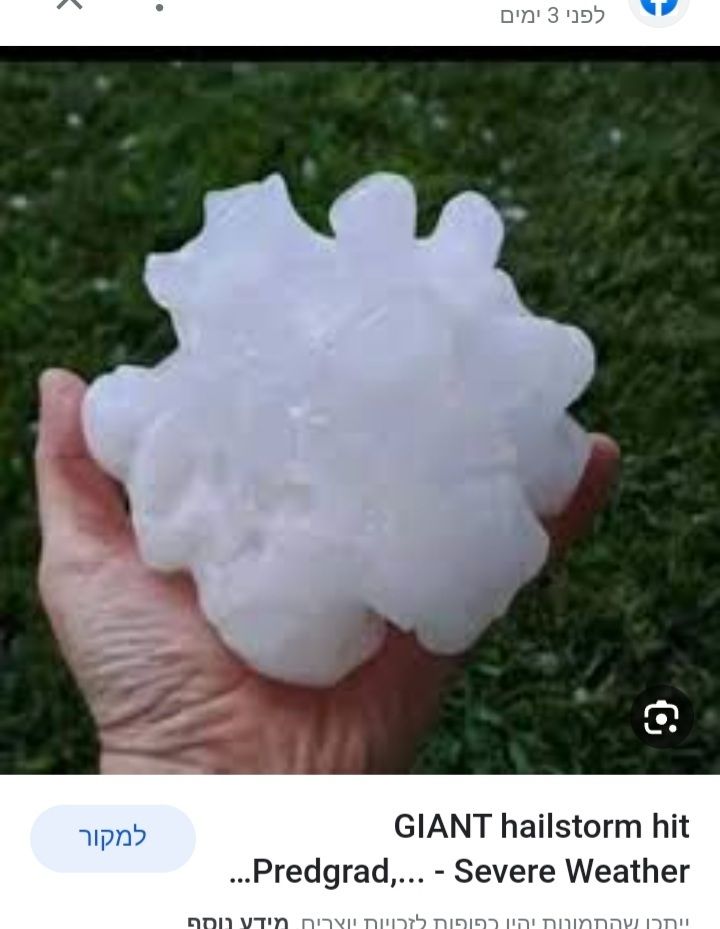Search this image with Google Lens
This screenshot has width=720, height=929.
(661, 717)
